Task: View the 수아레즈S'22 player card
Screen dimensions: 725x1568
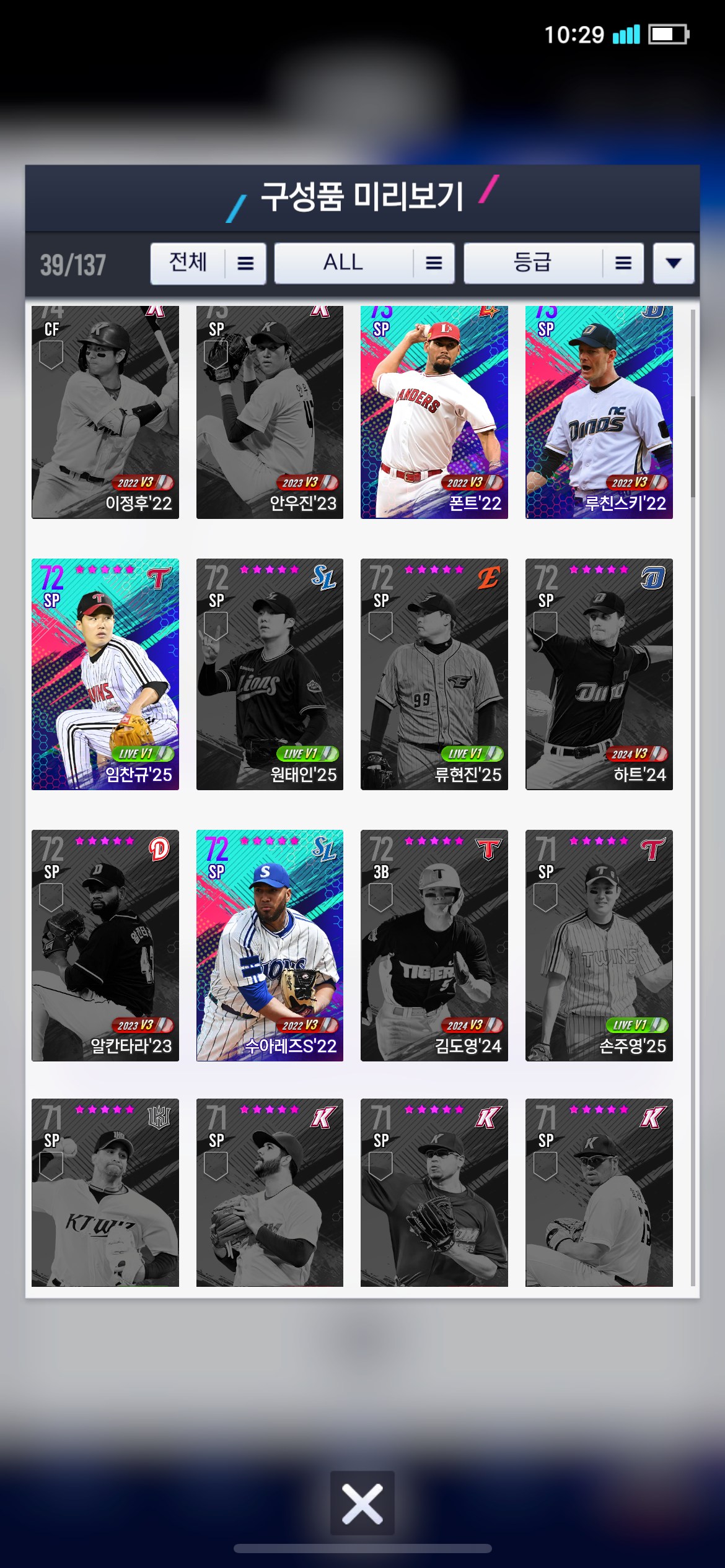Action: pyautogui.click(x=270, y=945)
